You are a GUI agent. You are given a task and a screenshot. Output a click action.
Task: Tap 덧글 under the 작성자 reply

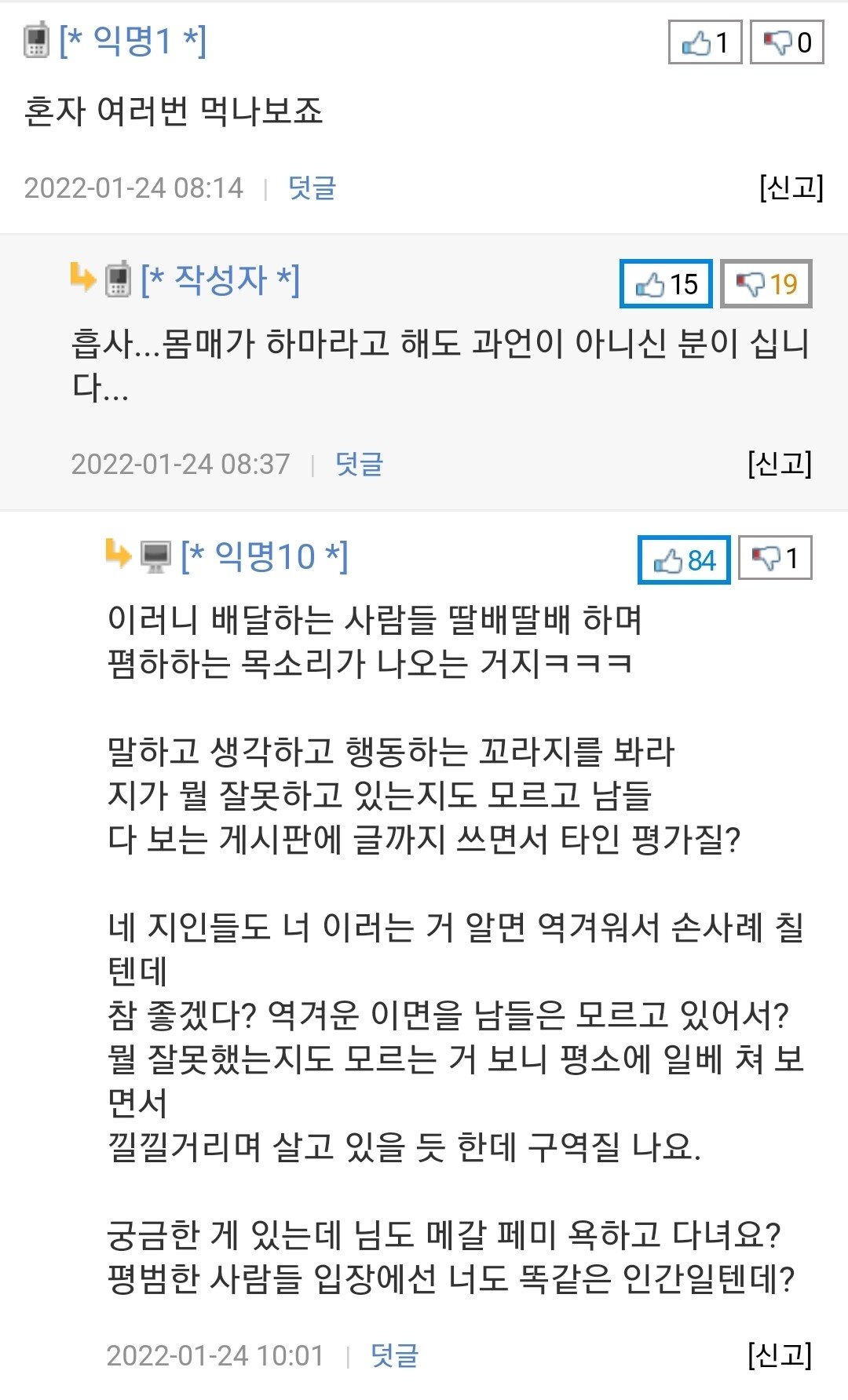tap(359, 465)
